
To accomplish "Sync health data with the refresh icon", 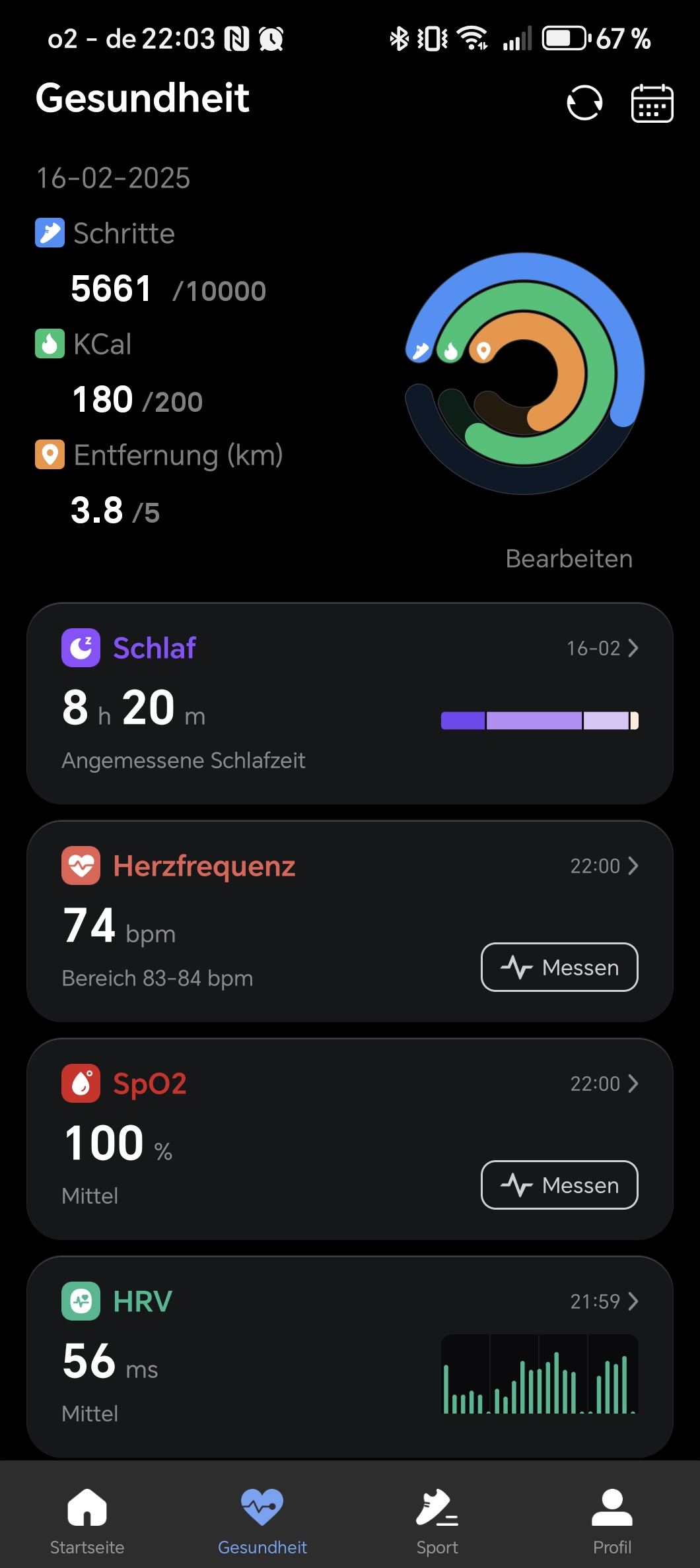I will coord(584,103).
